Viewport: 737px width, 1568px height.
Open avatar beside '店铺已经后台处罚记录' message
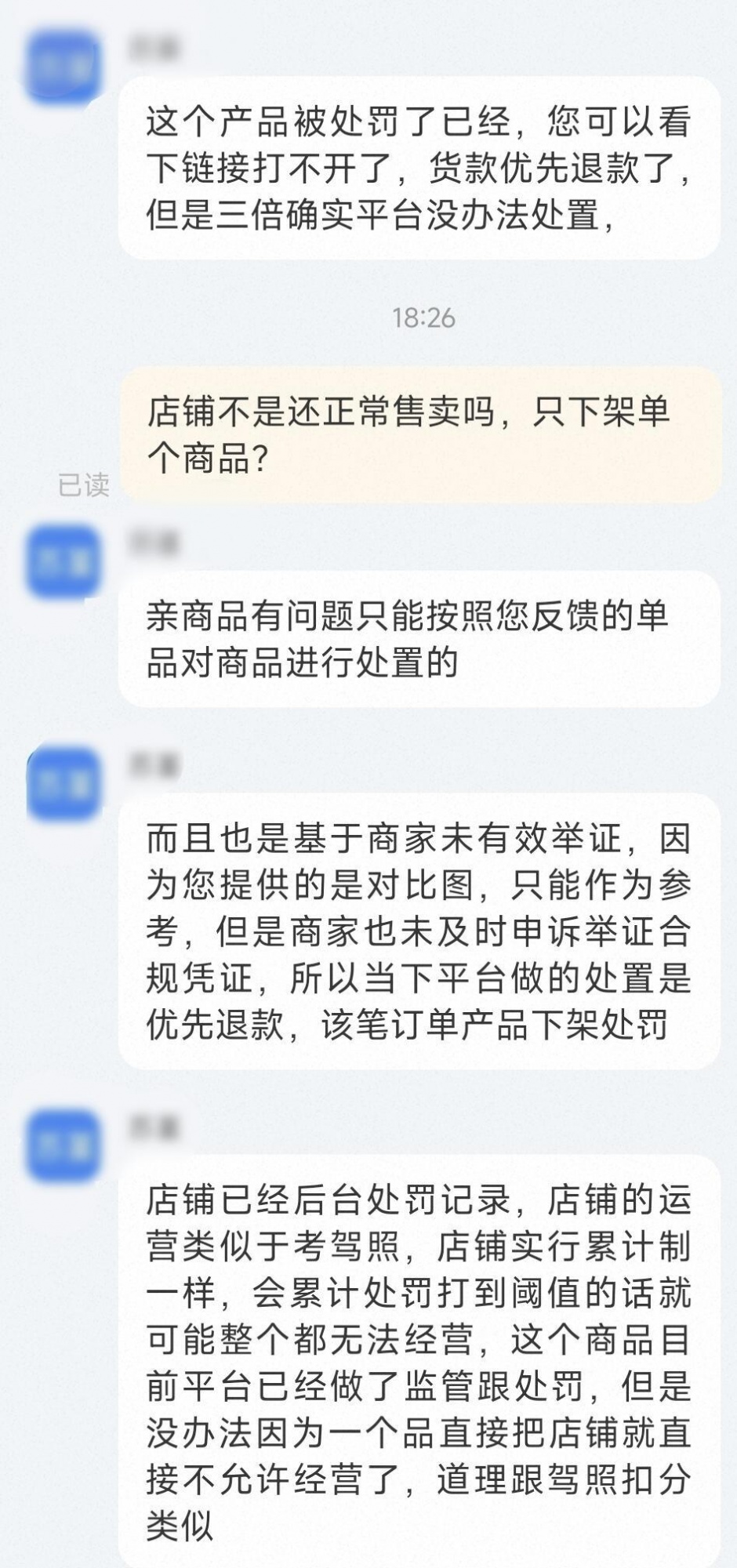64,1145
